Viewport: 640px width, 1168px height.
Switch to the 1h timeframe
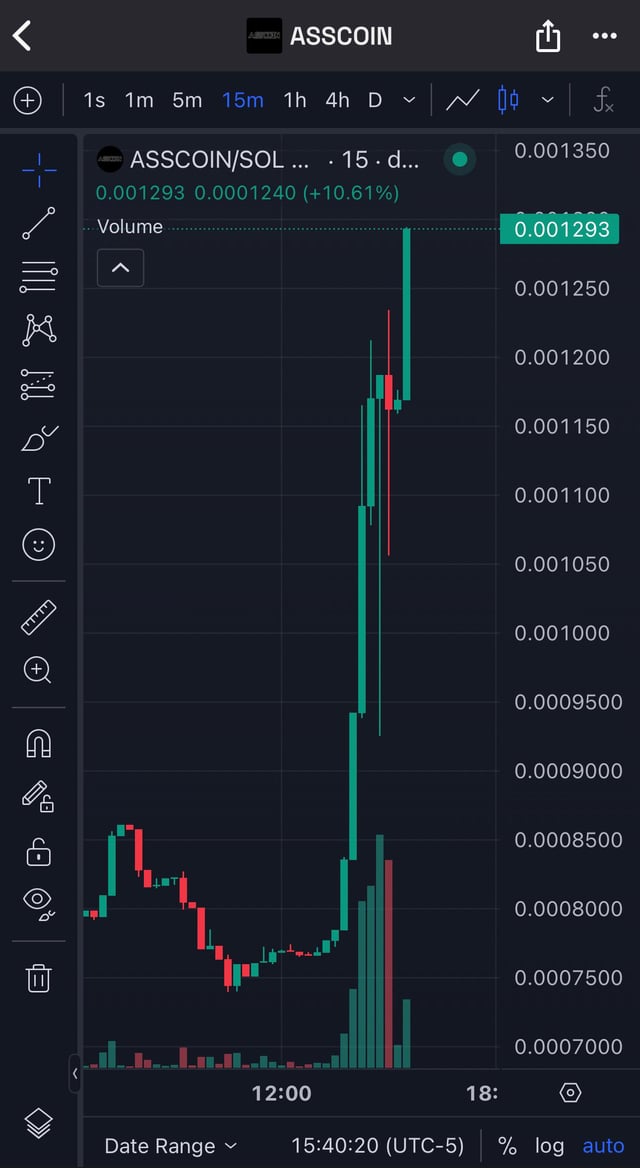(295, 100)
